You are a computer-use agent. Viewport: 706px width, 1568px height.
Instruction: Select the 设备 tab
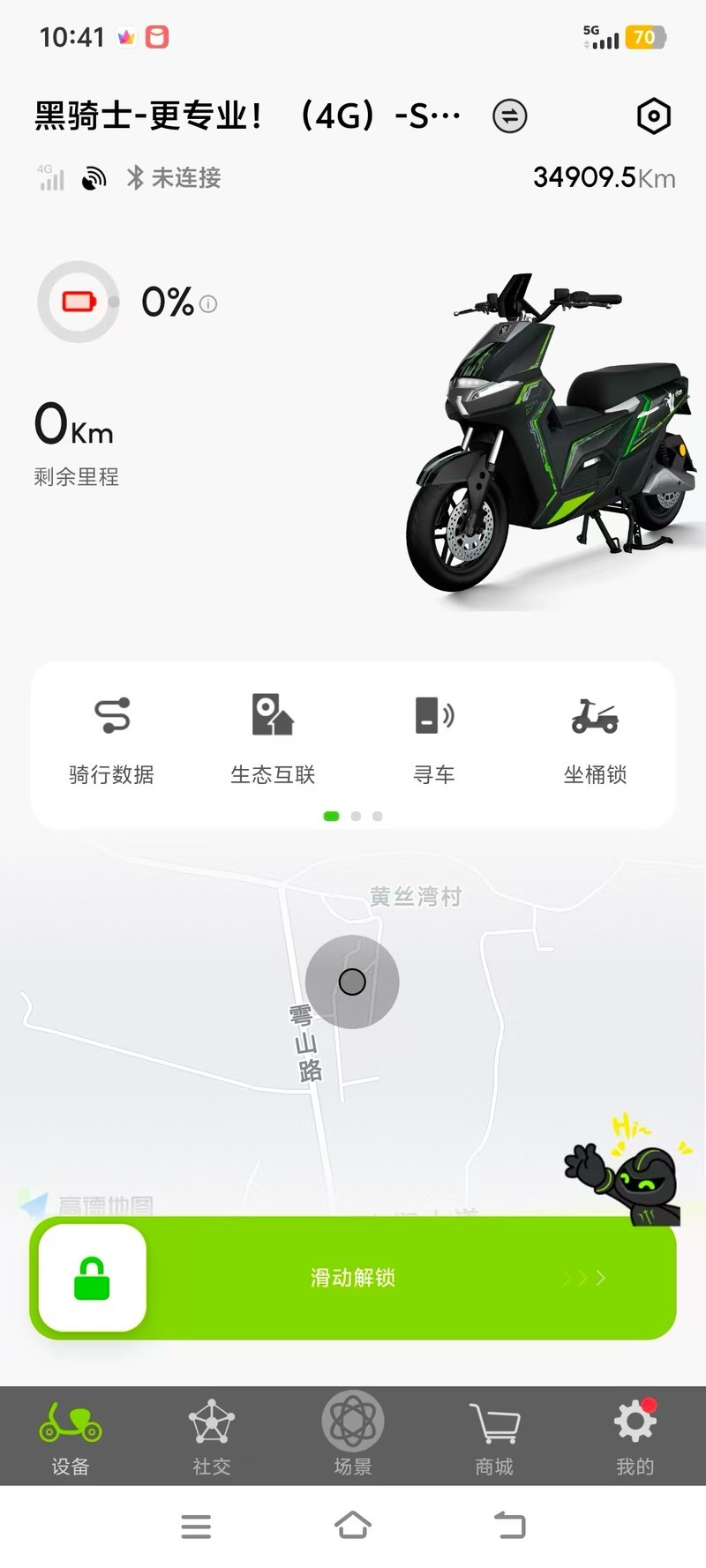pos(71,1437)
